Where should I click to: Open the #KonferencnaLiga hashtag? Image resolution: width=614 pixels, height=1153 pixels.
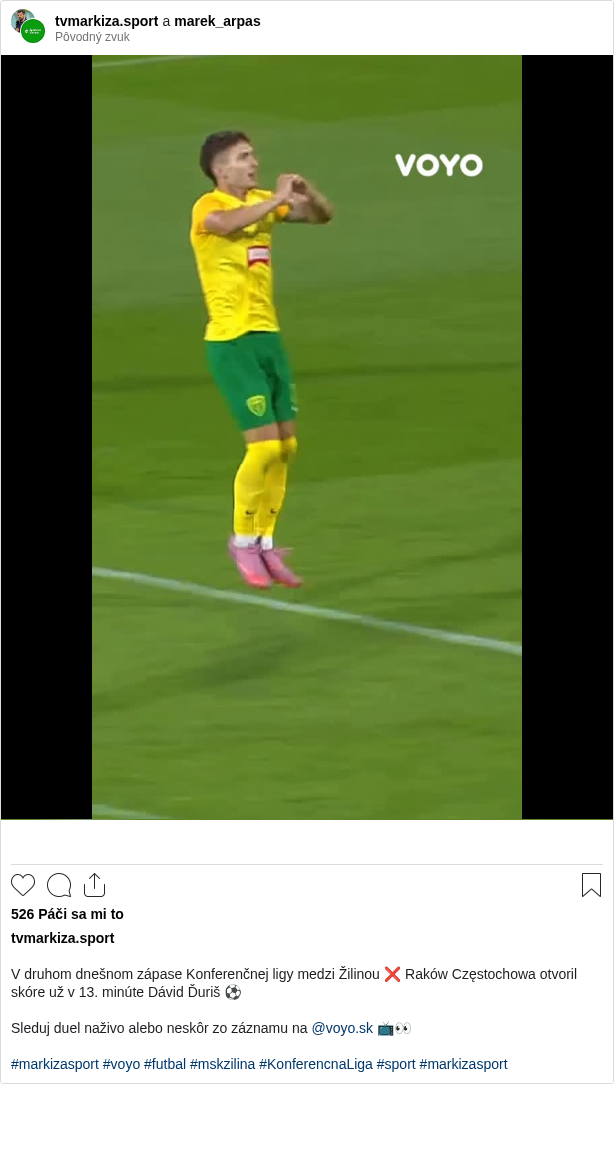point(315,1064)
